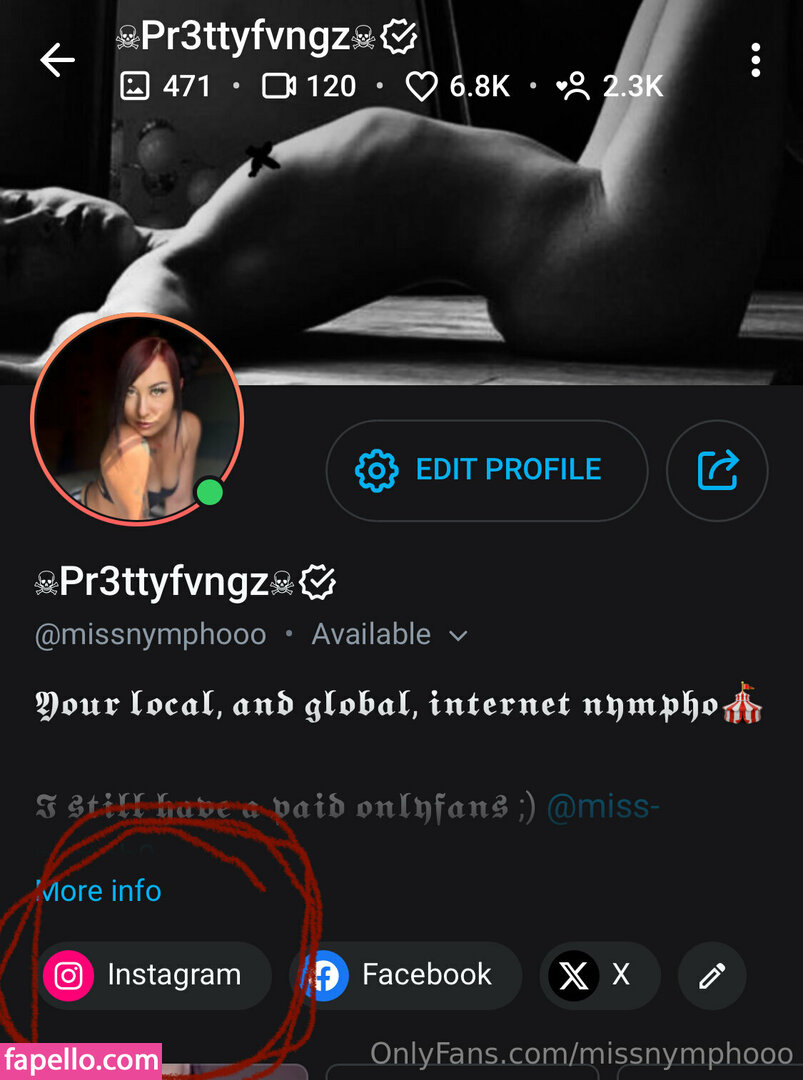Go back using the arrow
803x1080 pixels.
57,60
